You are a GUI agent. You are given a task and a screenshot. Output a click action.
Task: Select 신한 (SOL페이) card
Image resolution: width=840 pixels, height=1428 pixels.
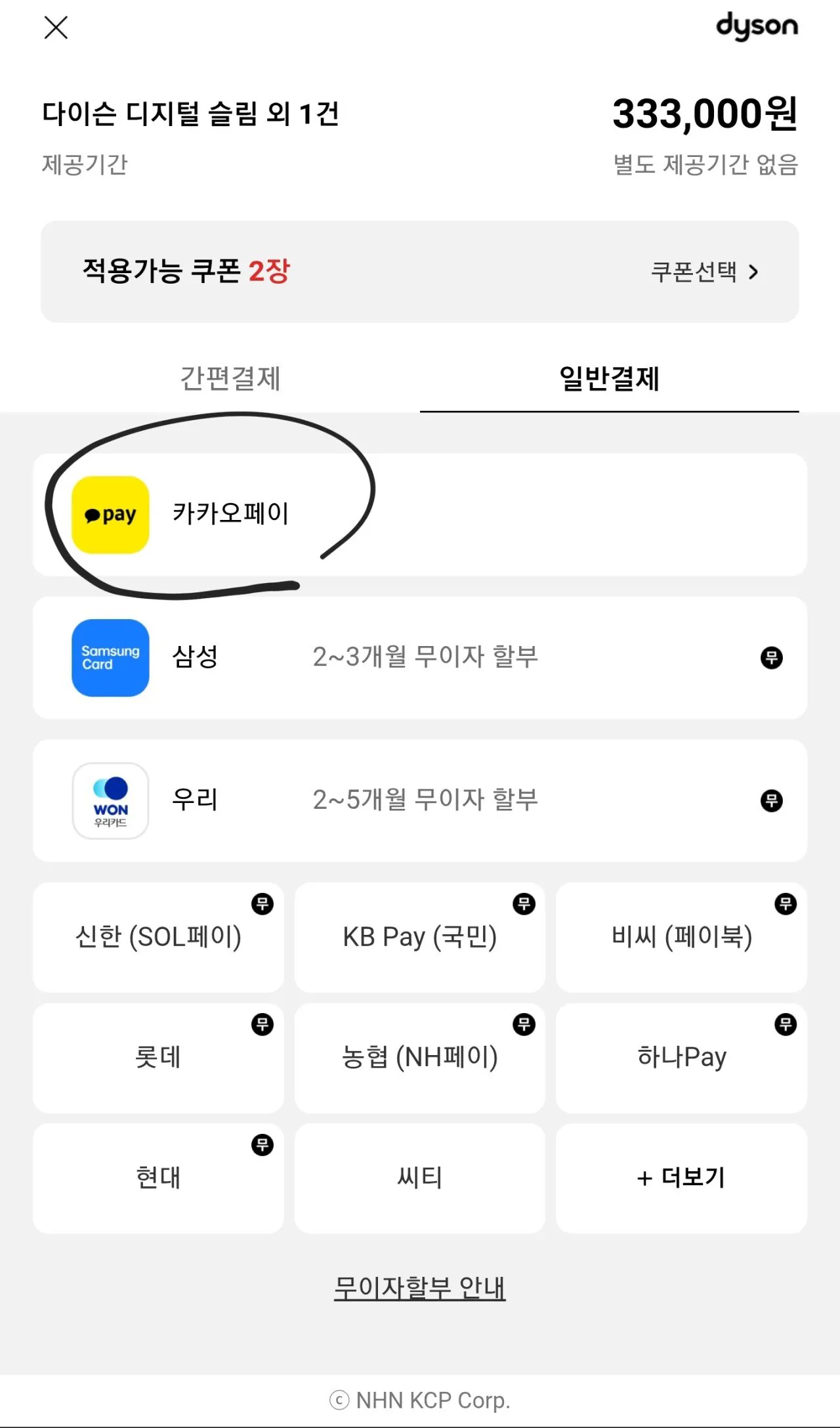[x=158, y=937]
